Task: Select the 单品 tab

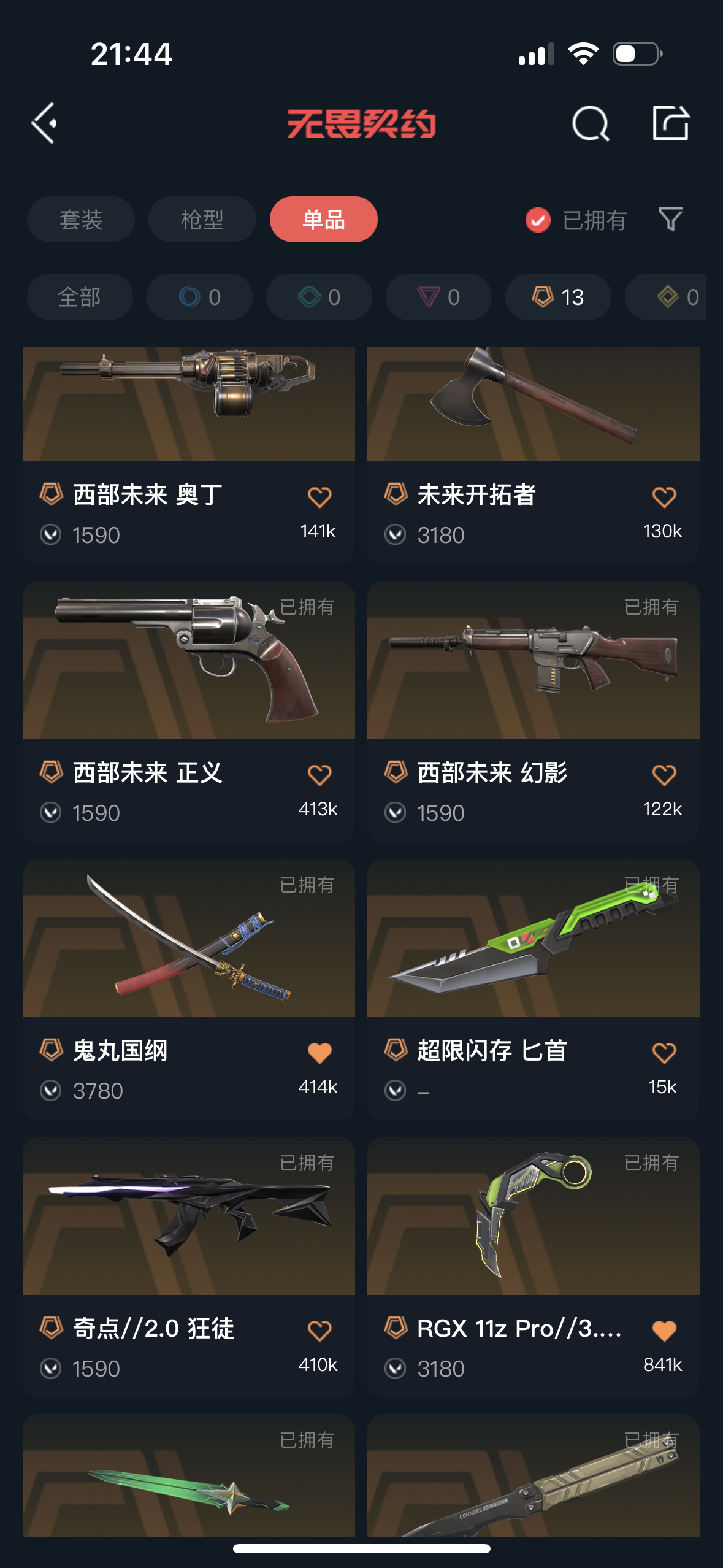Action: [323, 220]
